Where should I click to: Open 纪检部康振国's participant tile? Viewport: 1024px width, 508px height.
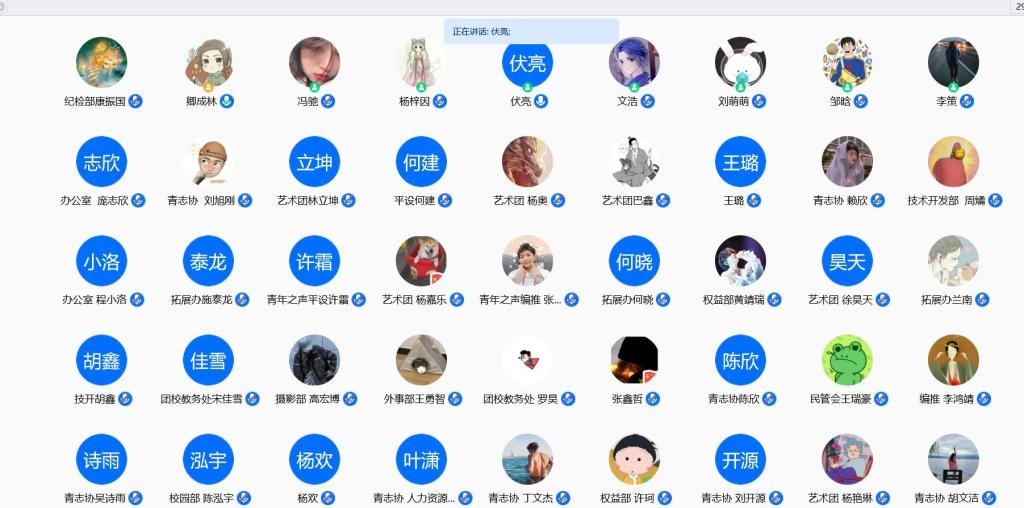point(101,63)
